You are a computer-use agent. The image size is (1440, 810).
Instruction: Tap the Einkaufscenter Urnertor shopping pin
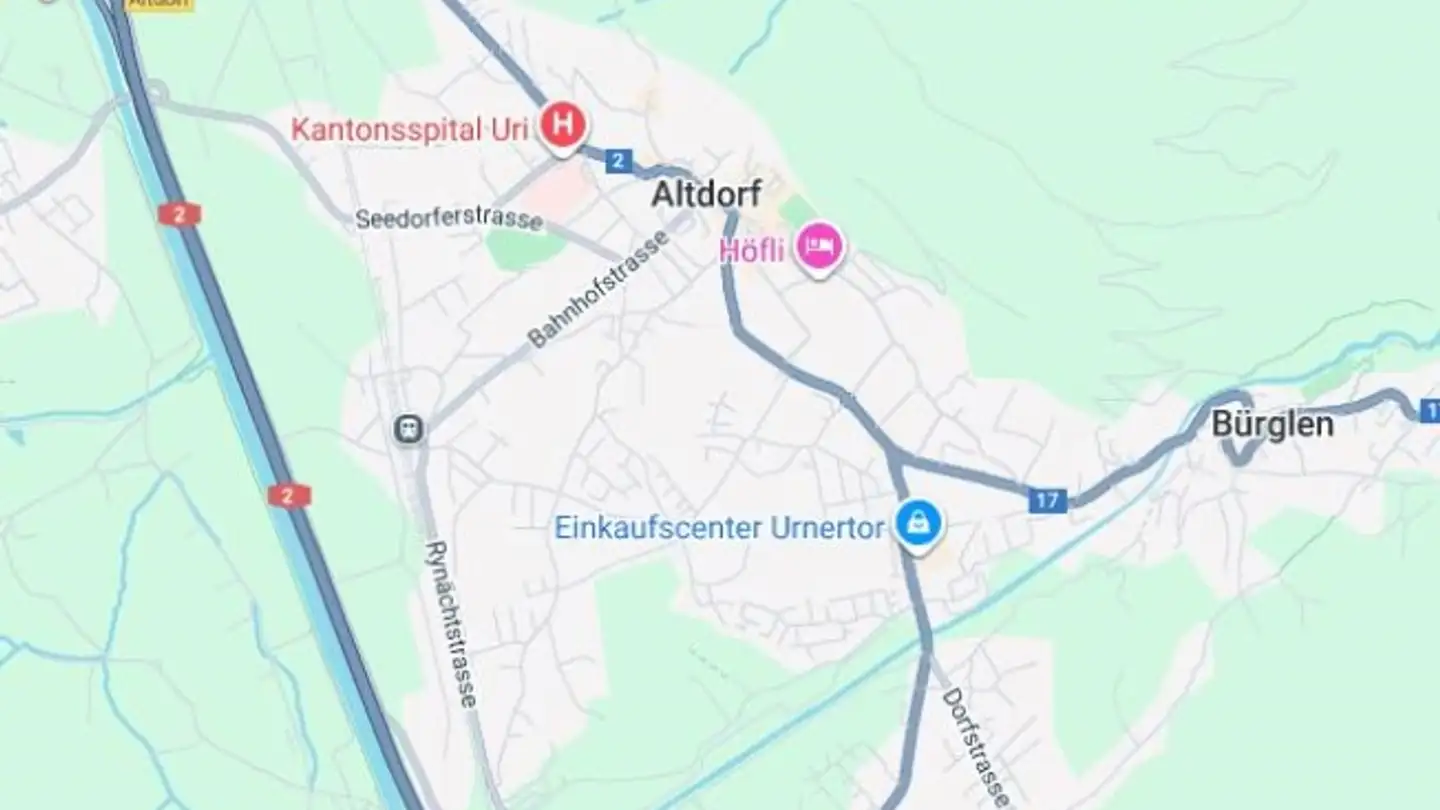[x=917, y=522]
